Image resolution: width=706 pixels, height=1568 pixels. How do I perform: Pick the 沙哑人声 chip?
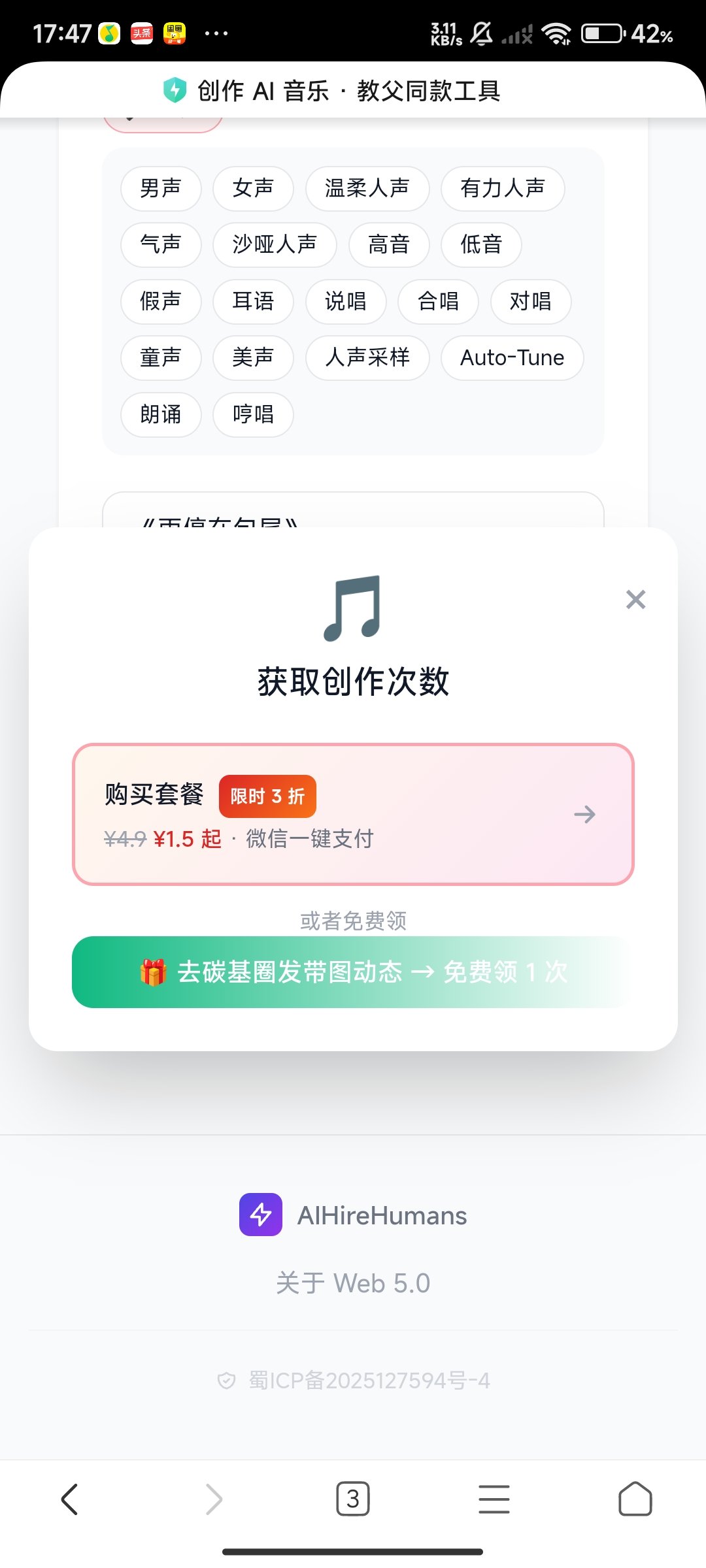(275, 244)
